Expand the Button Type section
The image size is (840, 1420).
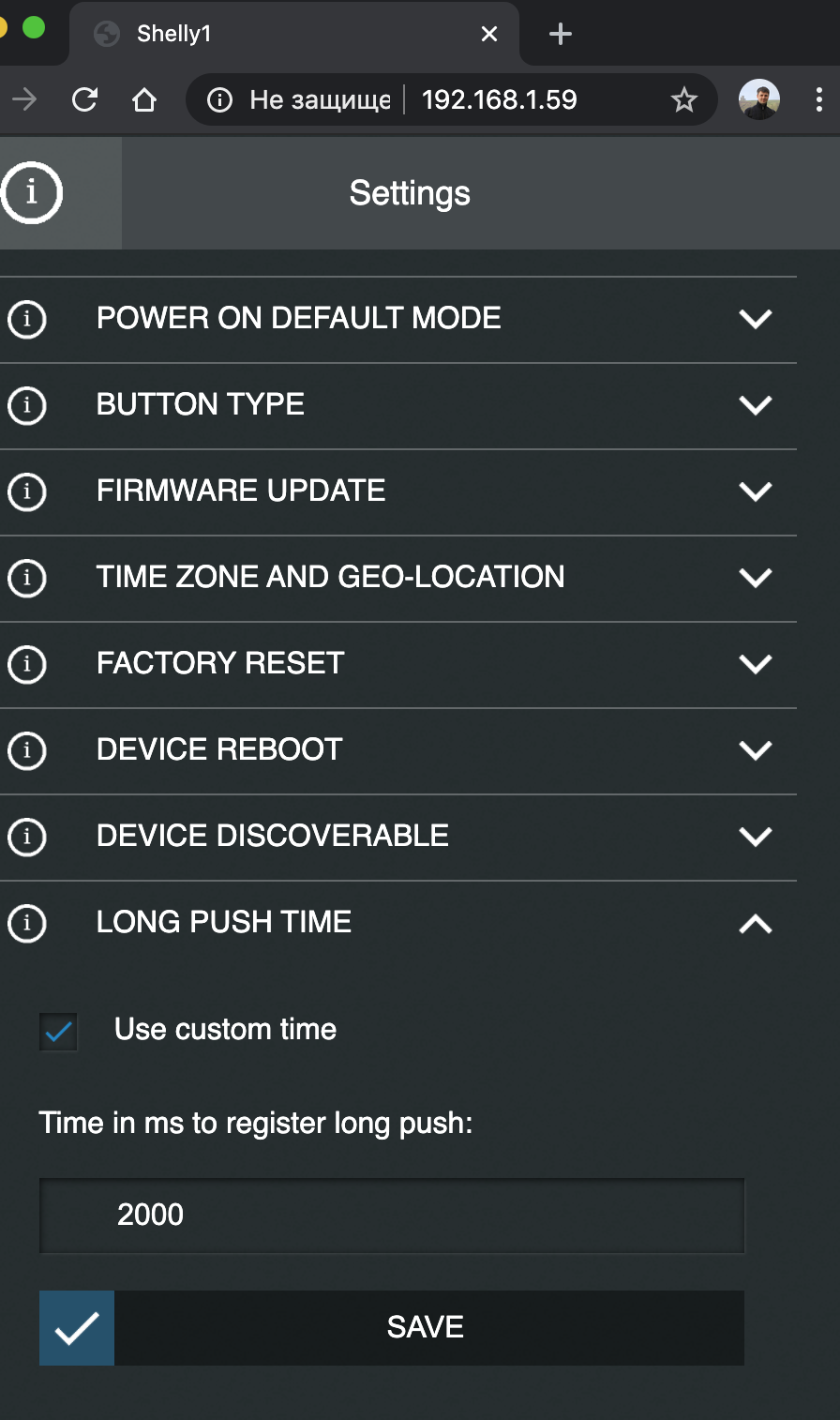(398, 405)
